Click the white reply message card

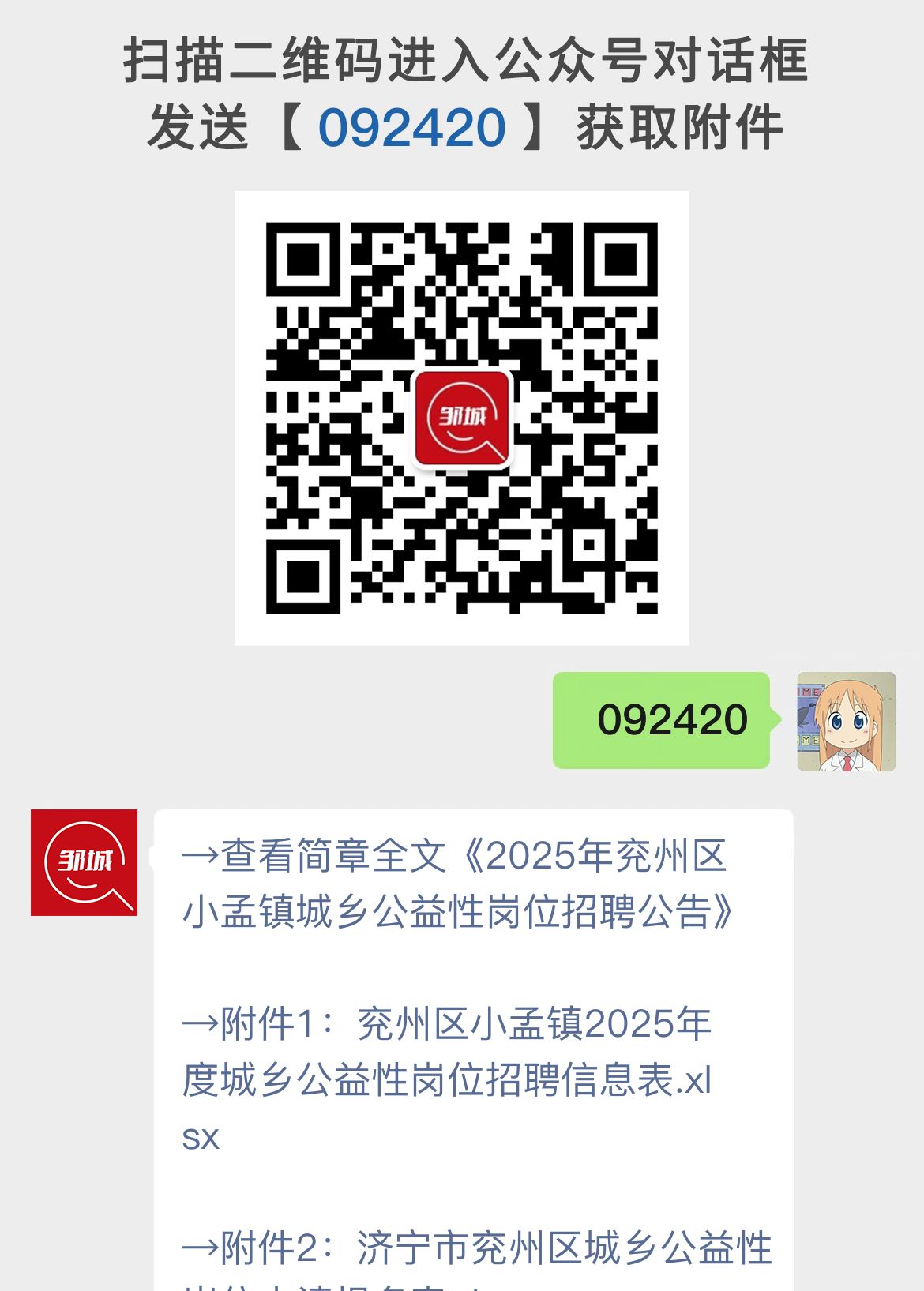[474, 1026]
